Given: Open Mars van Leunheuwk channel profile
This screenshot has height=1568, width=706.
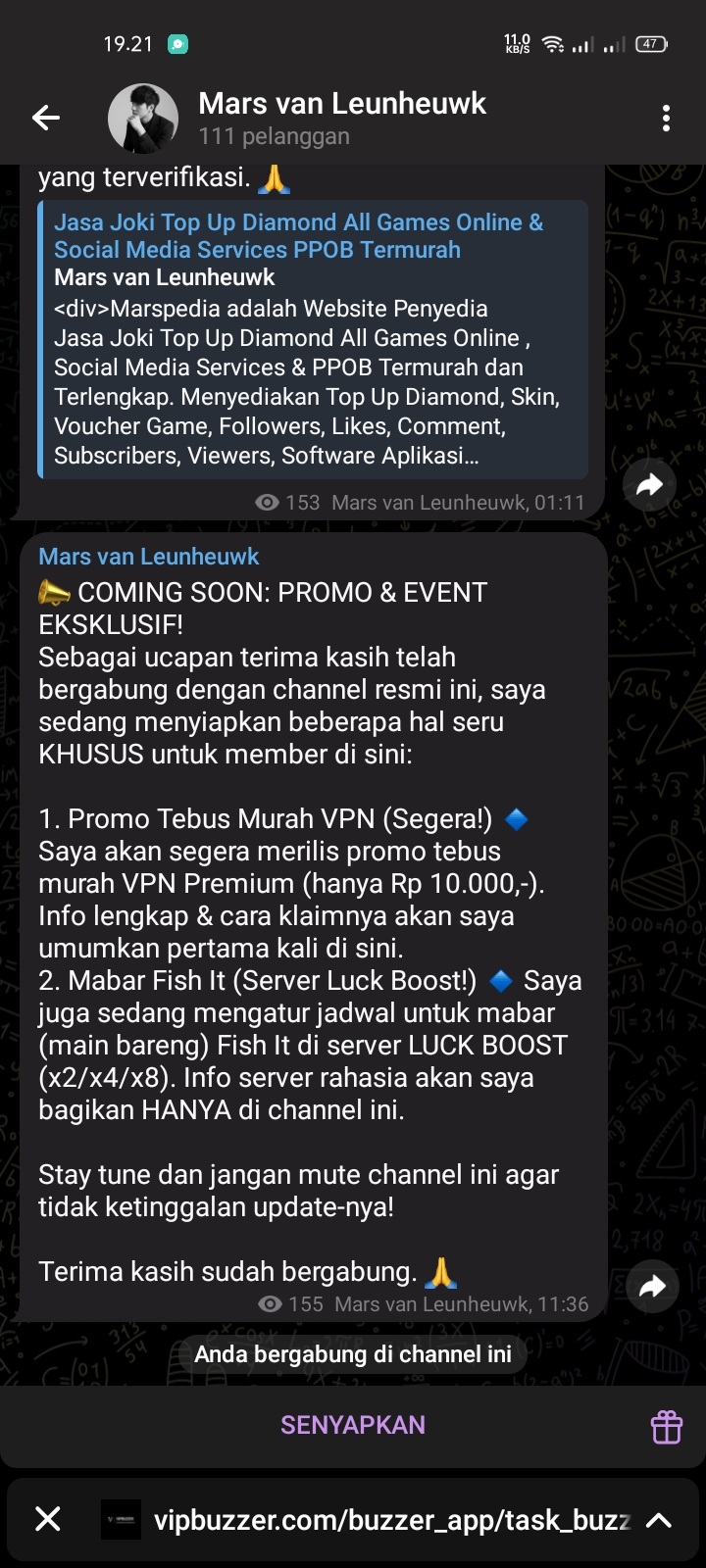Looking at the screenshot, I should coord(341,118).
